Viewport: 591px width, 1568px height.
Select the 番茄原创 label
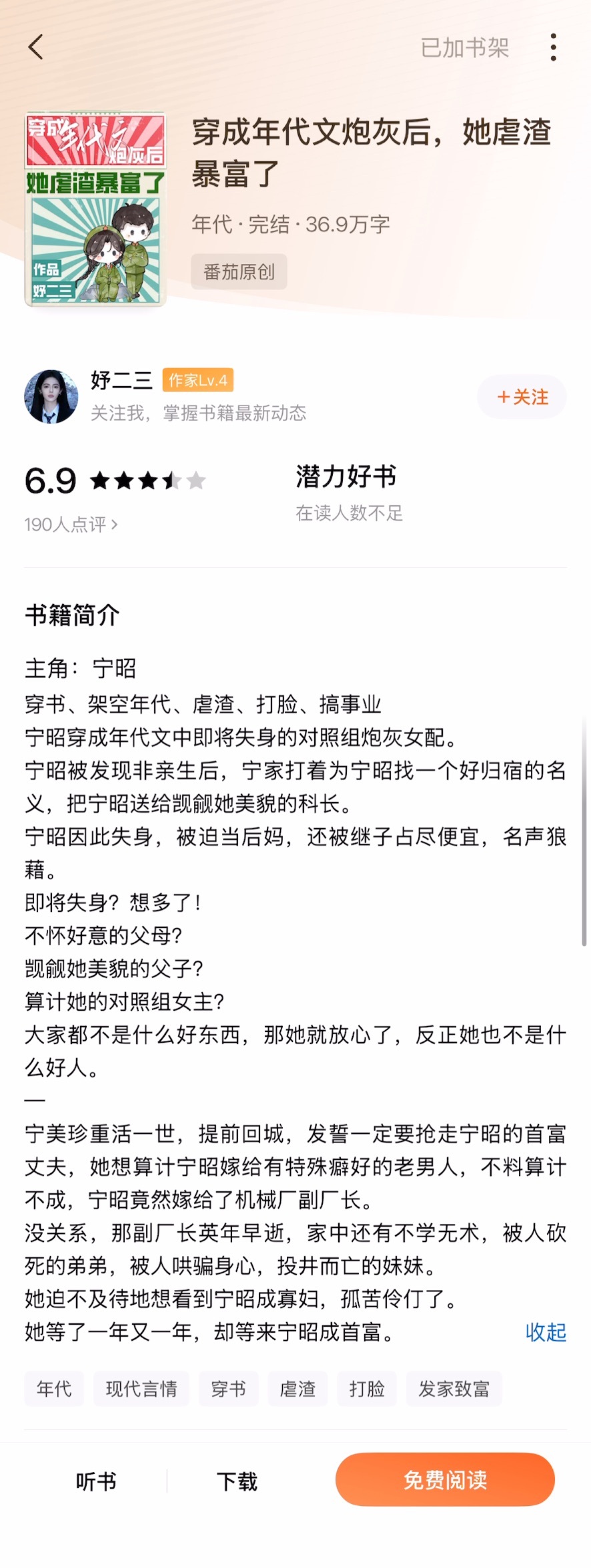coord(239,271)
